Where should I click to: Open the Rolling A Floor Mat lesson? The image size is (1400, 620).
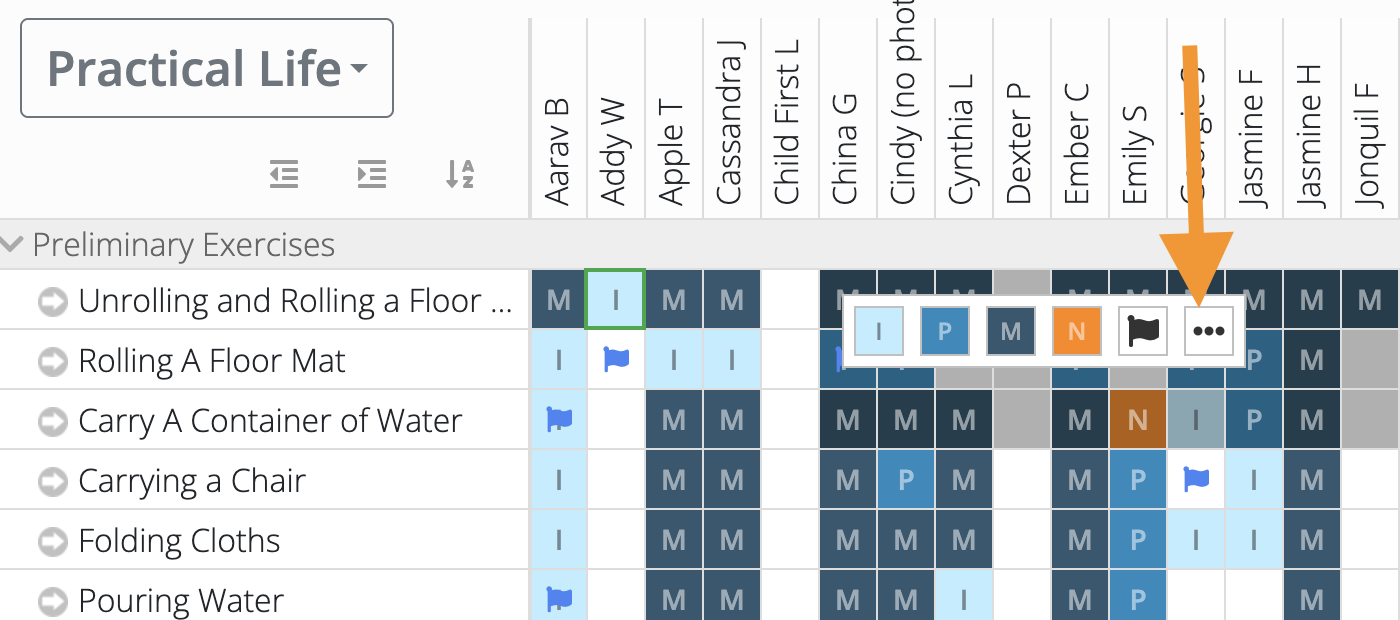pos(212,361)
